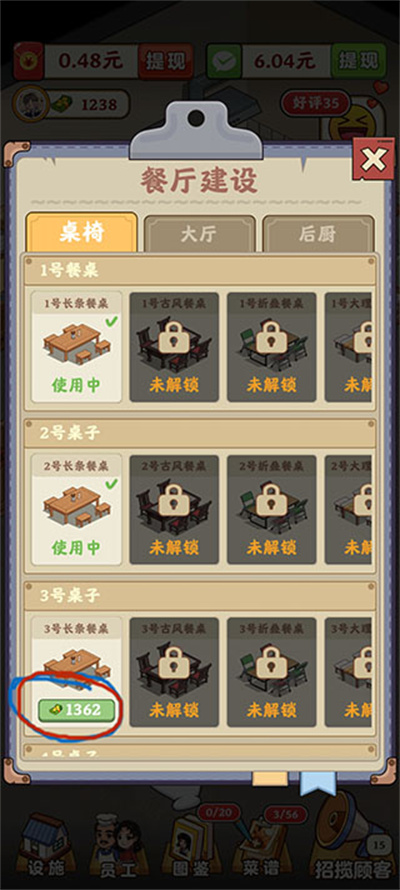The width and height of the screenshot is (400, 890).
Task: Switch to the 大厅 tab
Action: (199, 234)
